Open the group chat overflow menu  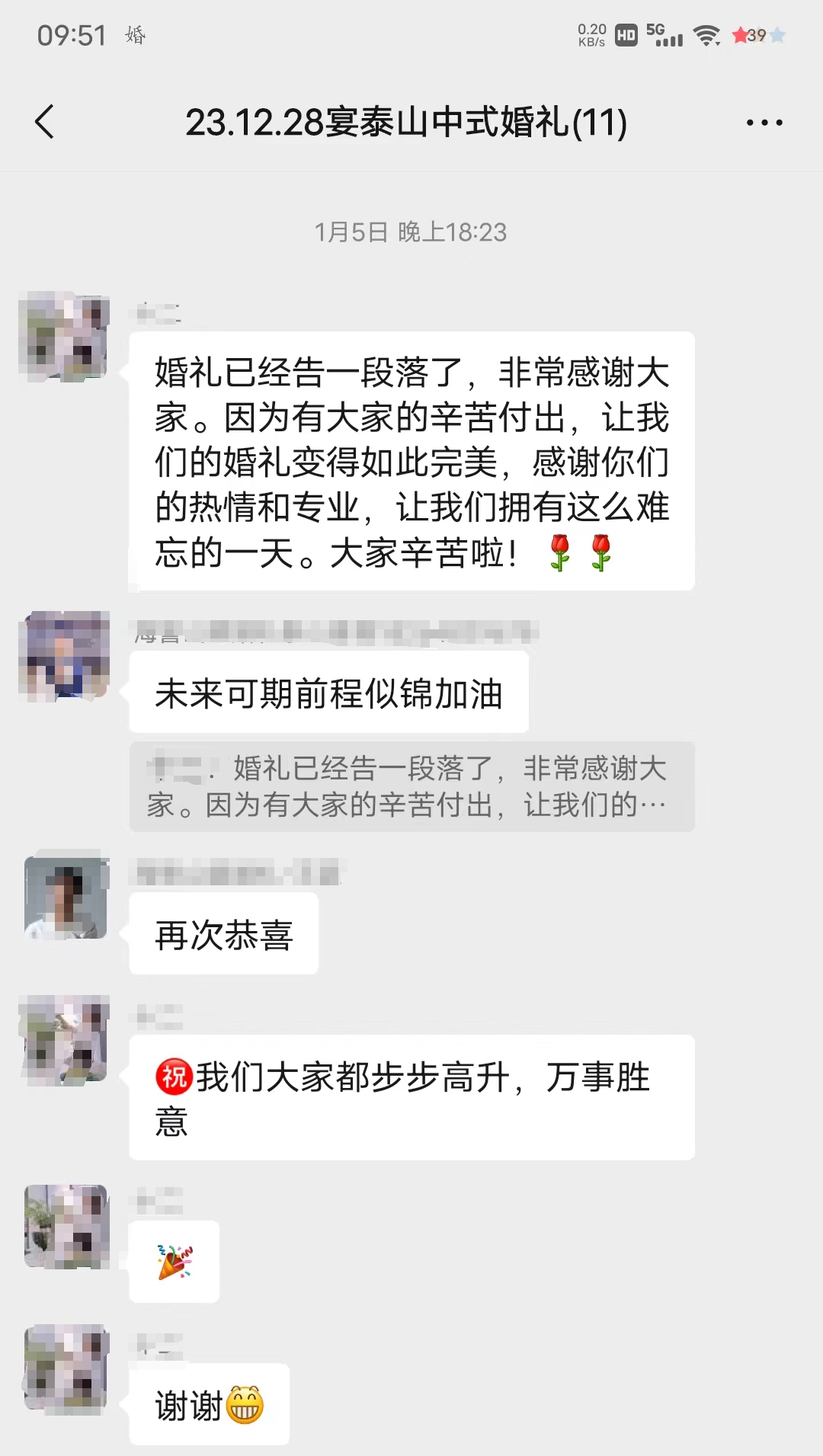pyautogui.click(x=764, y=123)
